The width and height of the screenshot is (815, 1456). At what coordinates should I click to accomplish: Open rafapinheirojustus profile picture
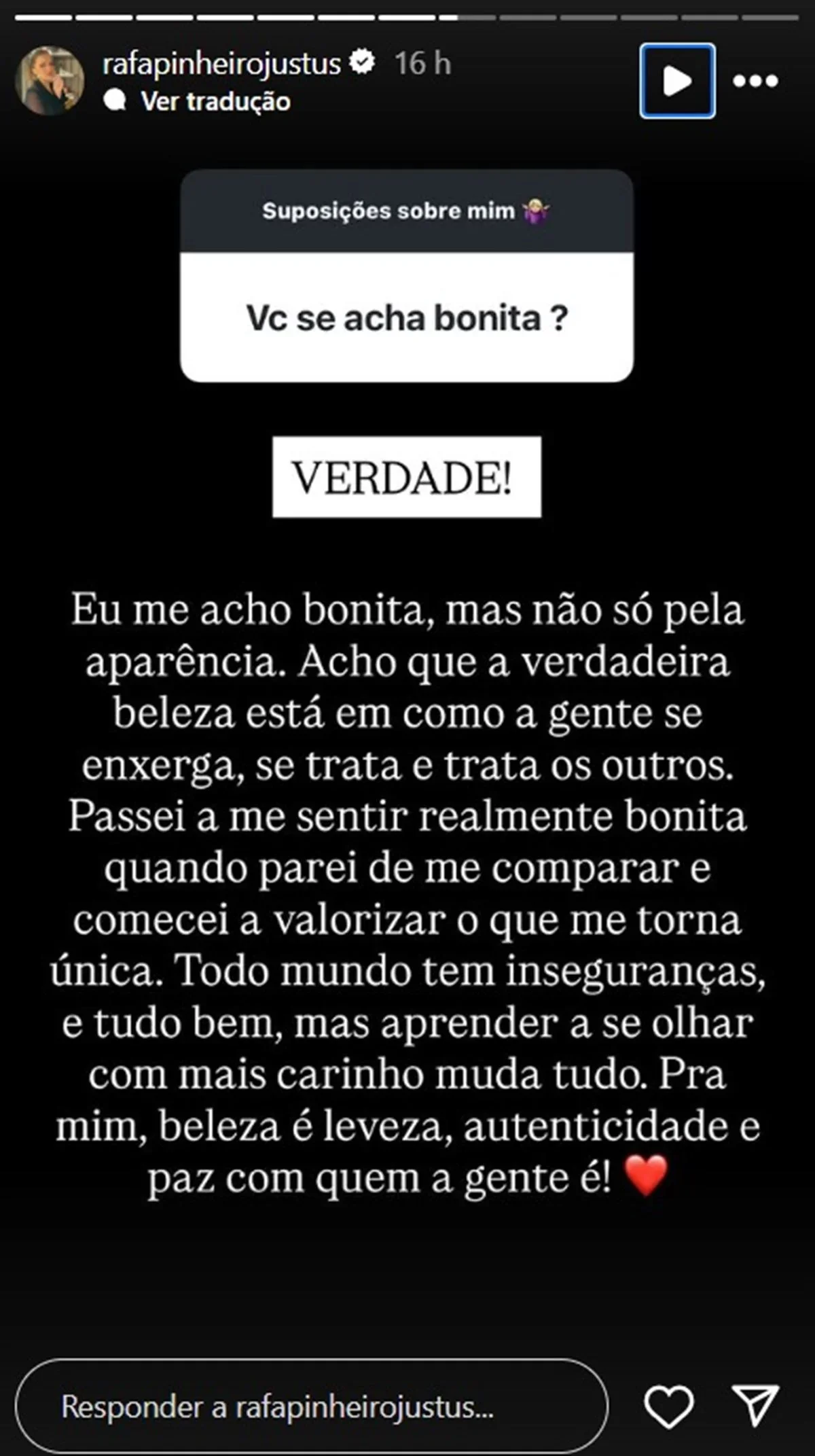[49, 80]
